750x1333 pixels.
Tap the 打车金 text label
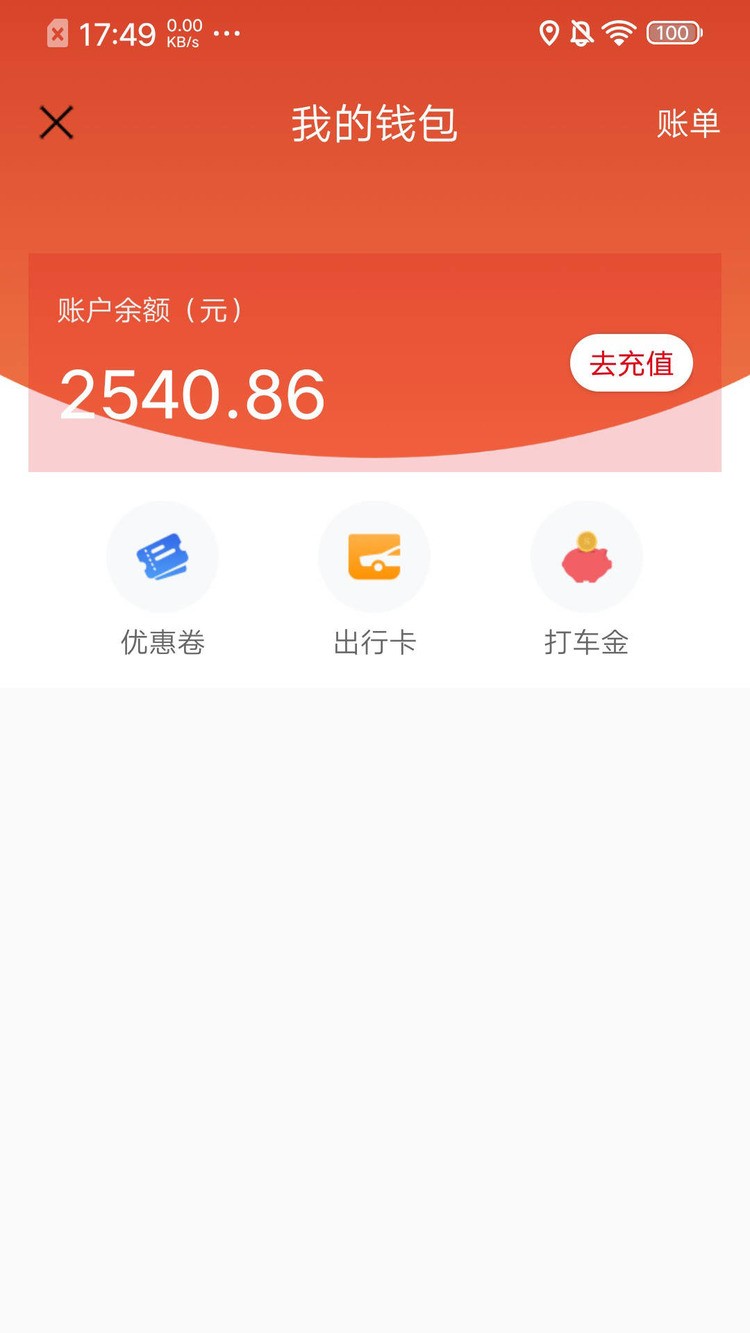(586, 643)
